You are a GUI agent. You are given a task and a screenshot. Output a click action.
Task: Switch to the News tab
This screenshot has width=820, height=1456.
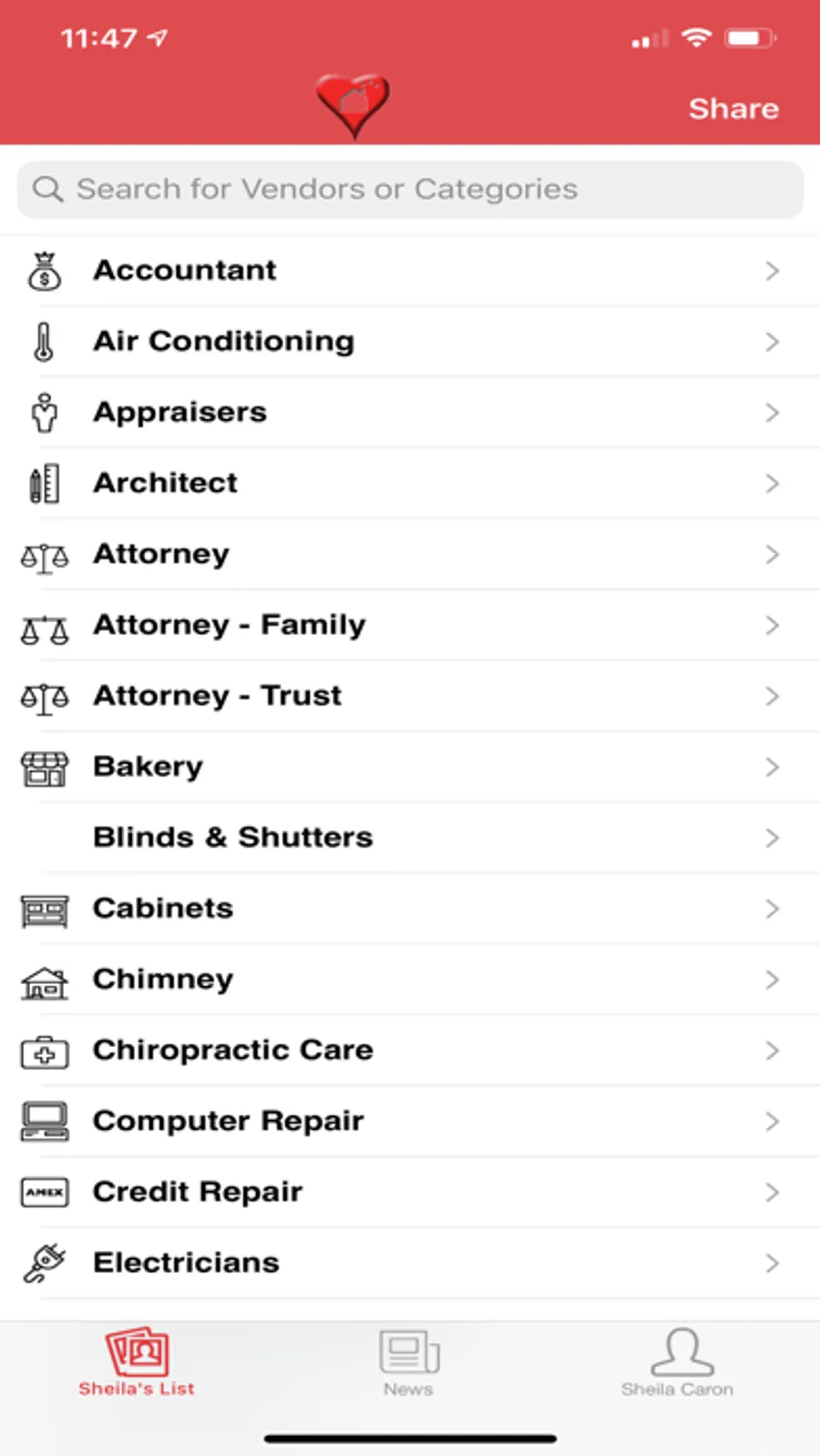[408, 1363]
